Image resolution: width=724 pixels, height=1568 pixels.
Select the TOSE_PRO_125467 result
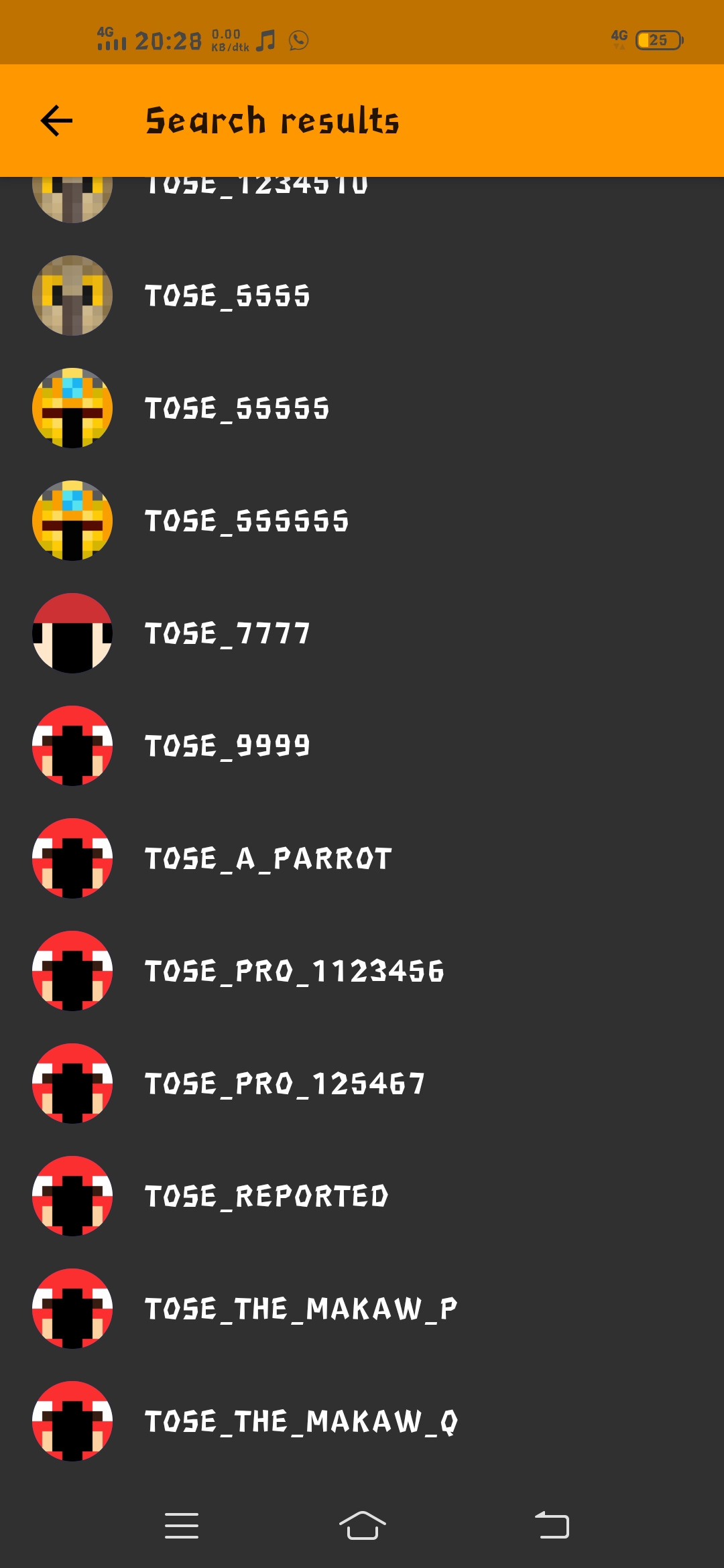pos(362,1084)
